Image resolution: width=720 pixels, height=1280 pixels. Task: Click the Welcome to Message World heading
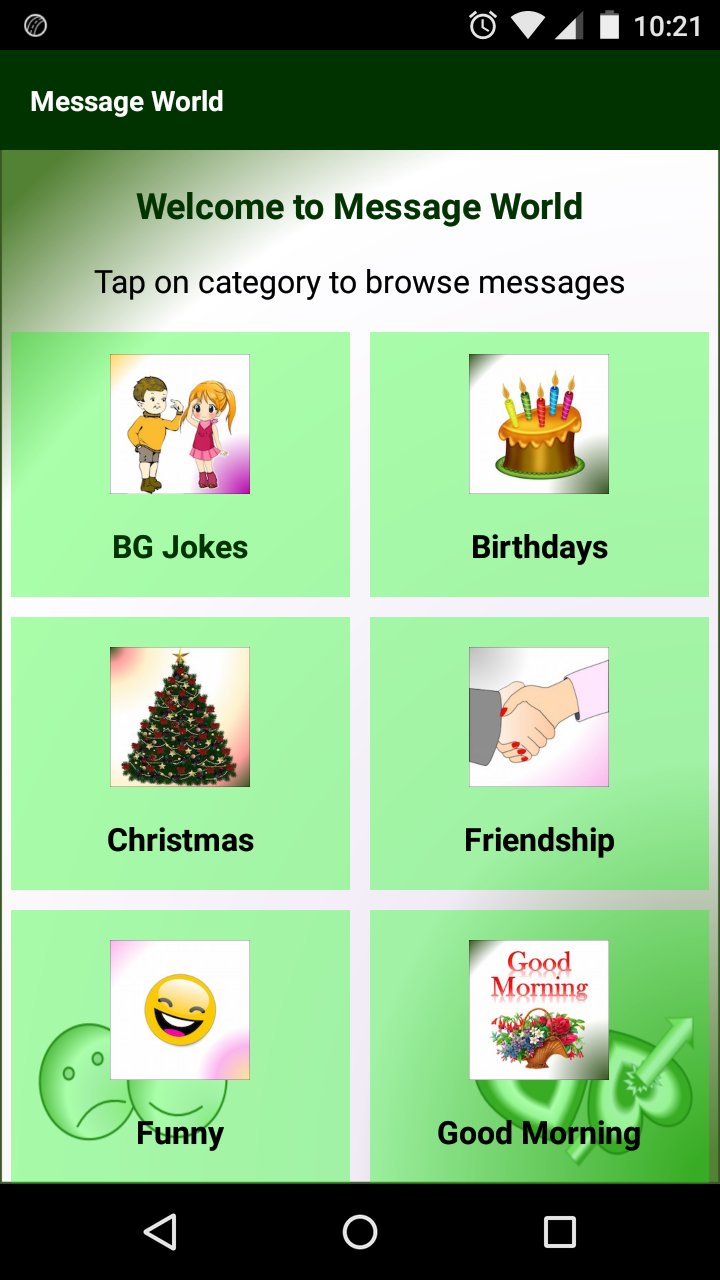(x=359, y=207)
